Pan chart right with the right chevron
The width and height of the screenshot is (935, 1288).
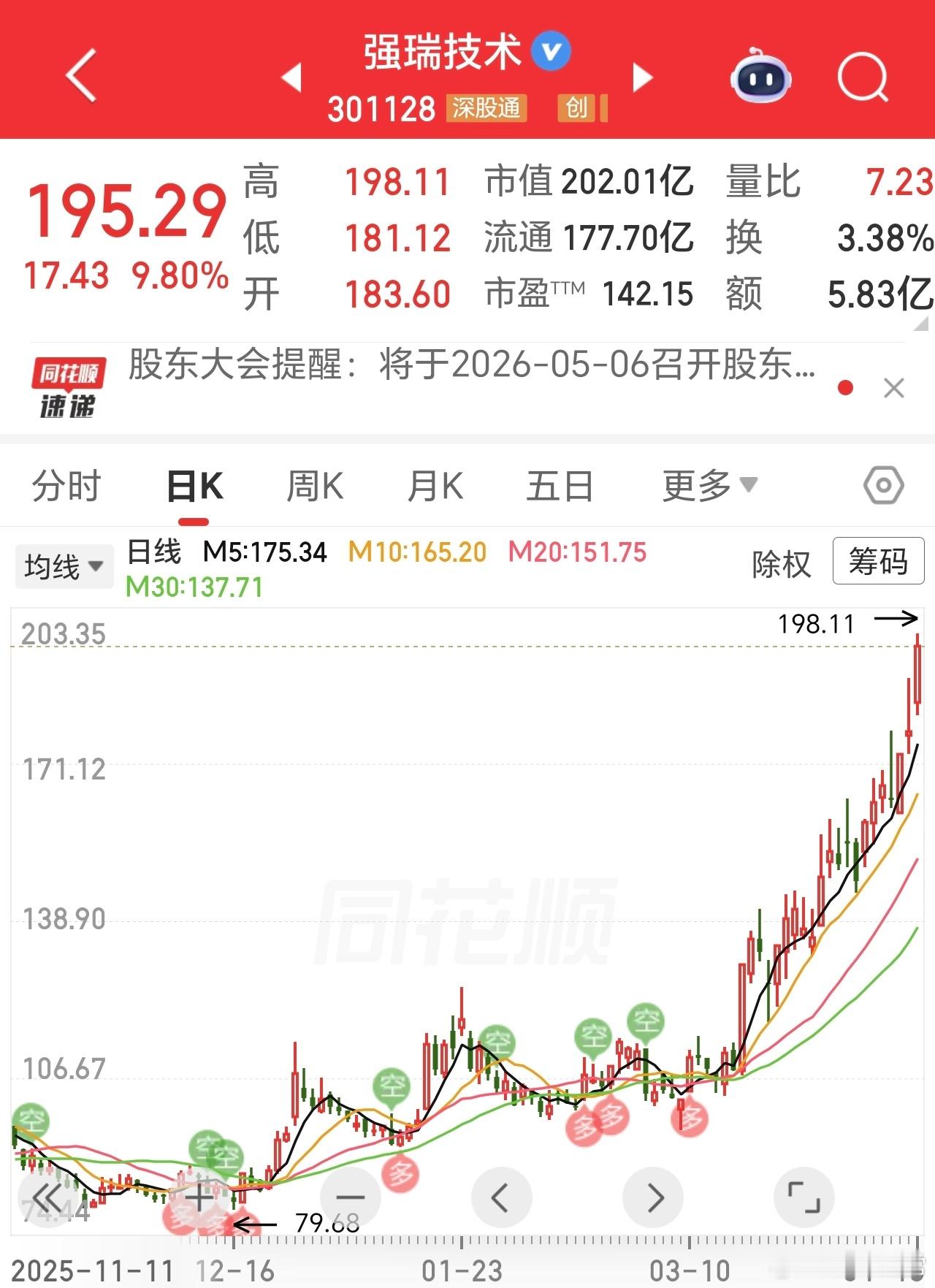654,1197
